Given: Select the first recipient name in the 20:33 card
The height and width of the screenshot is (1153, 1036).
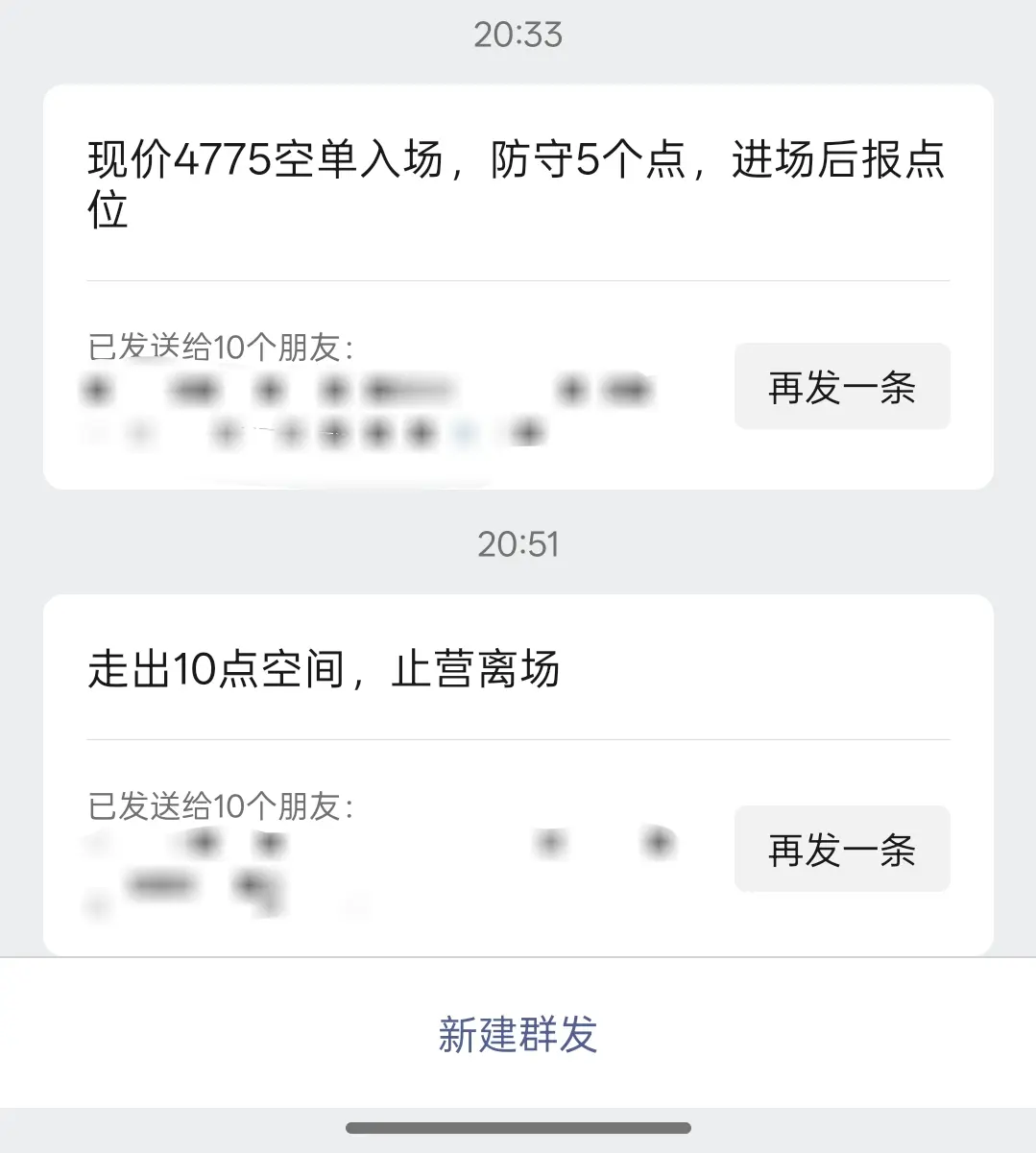Looking at the screenshot, I should (96, 388).
